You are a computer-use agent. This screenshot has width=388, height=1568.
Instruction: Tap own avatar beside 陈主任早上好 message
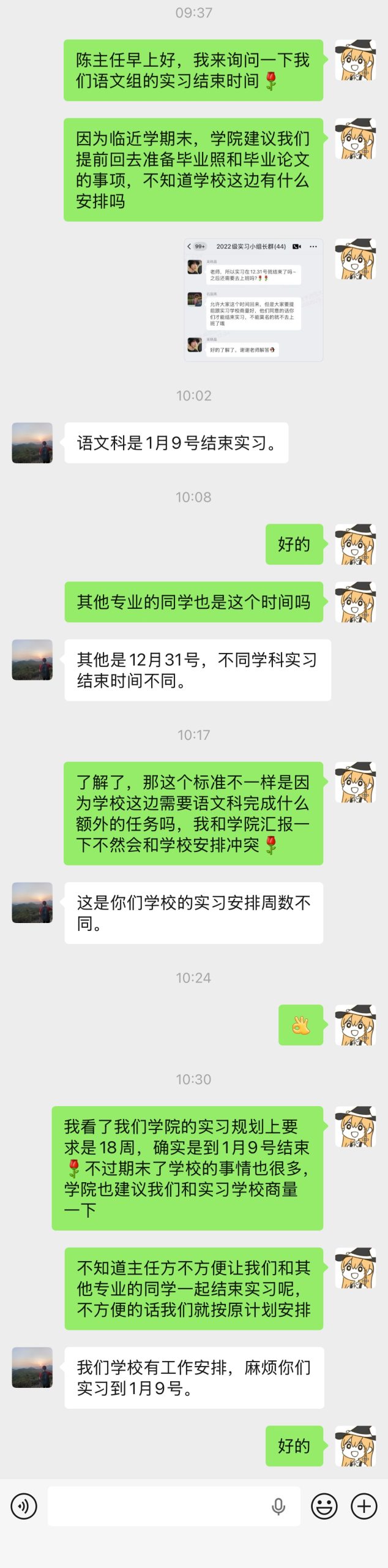[355, 60]
